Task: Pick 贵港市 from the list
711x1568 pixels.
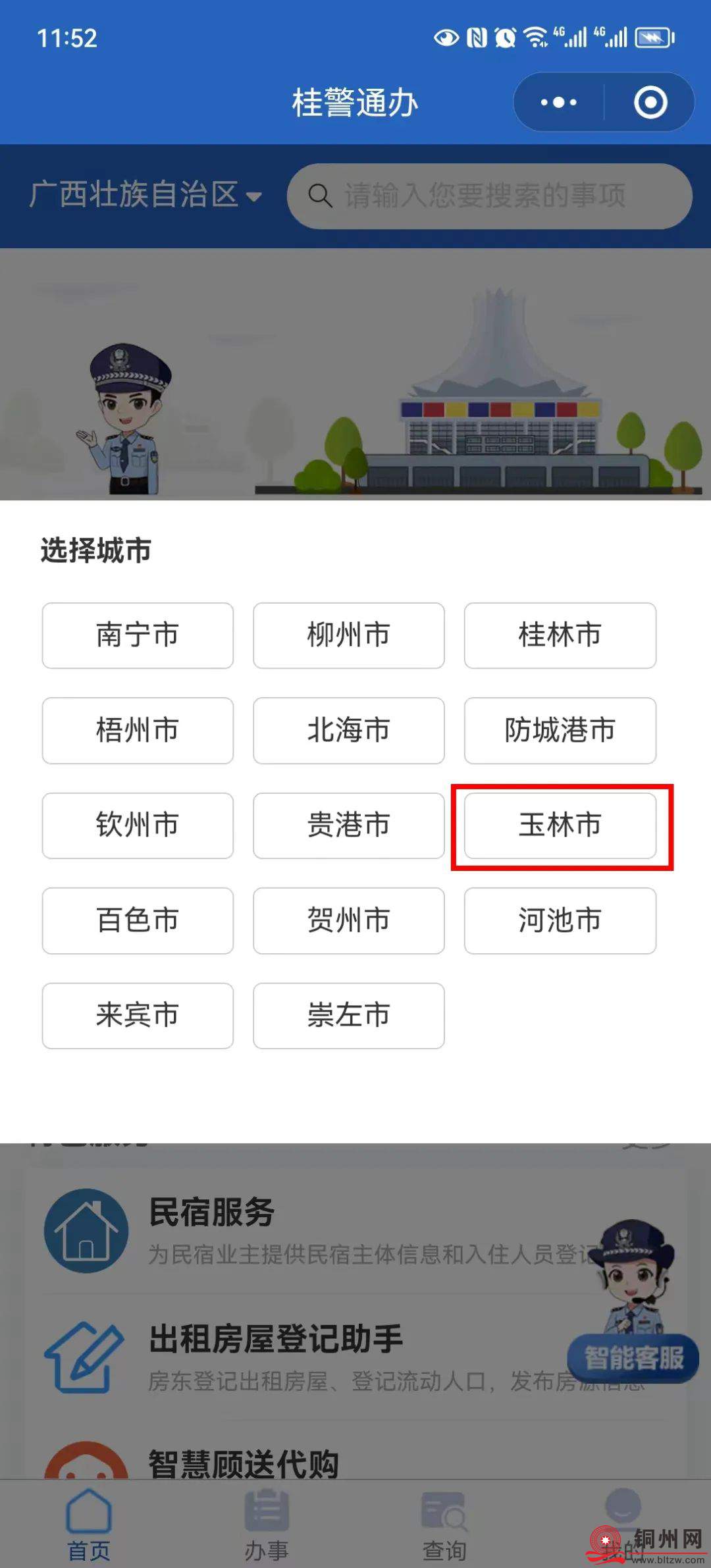Action: click(x=348, y=825)
